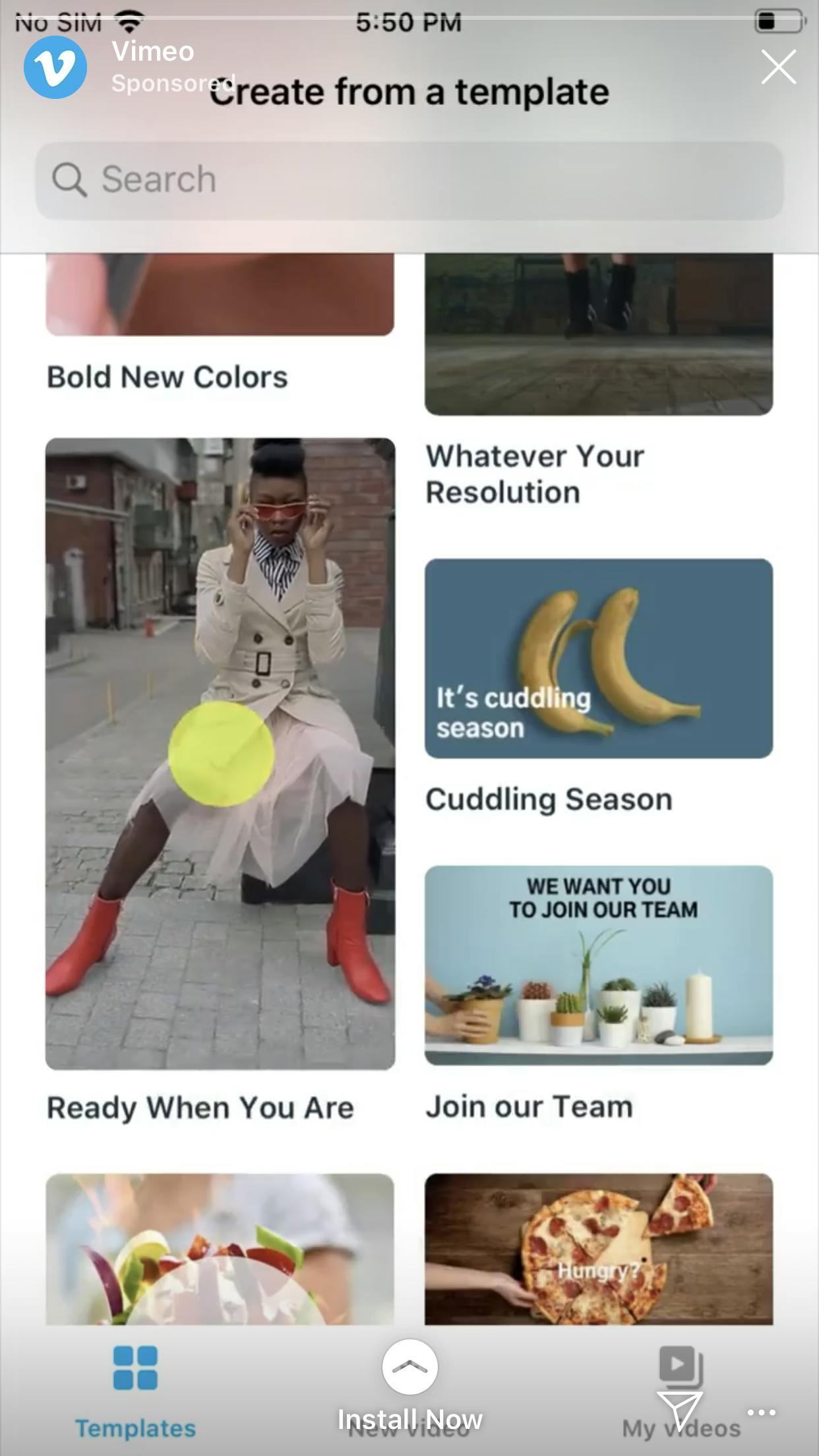Click the Vimeo logo icon
Screen dimensions: 819x1456
point(56,66)
